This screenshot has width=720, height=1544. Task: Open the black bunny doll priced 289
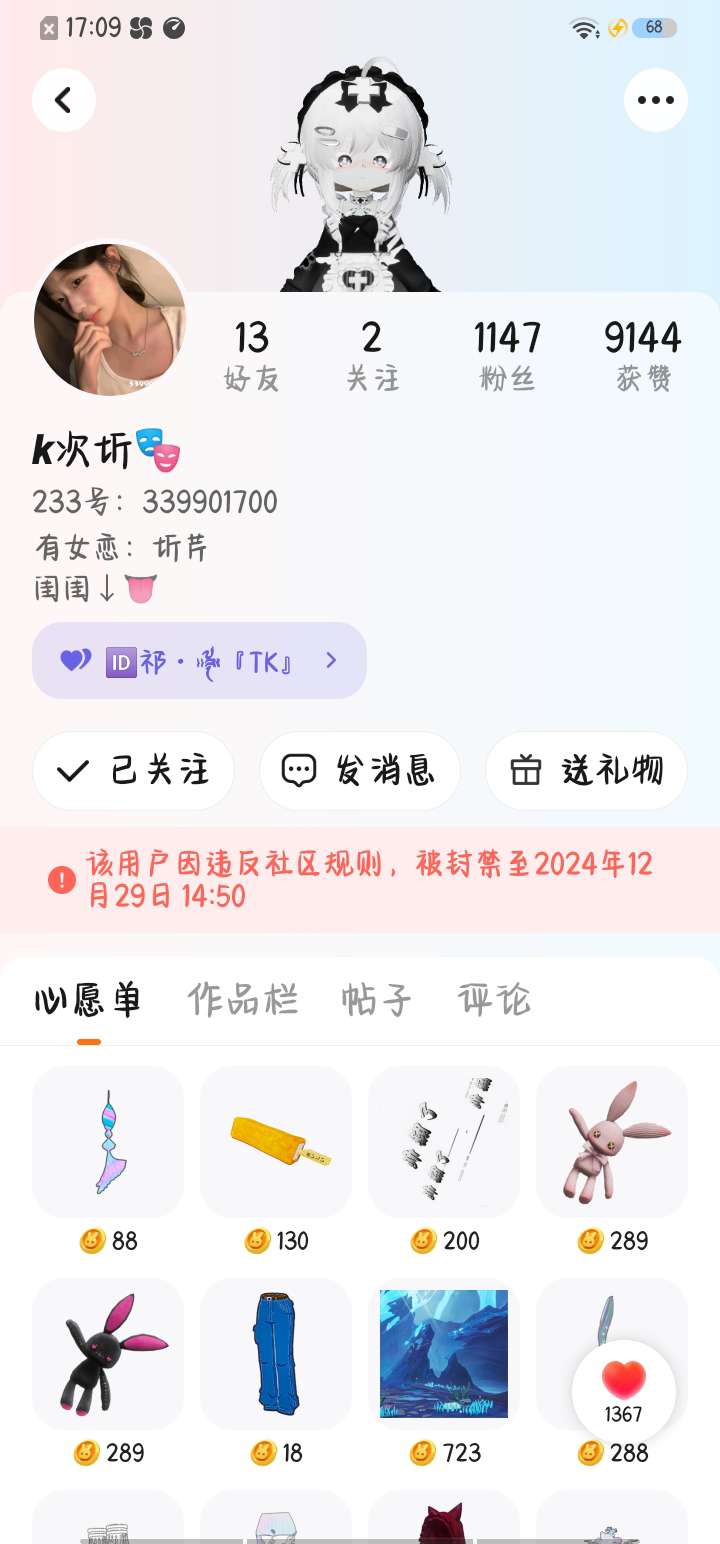pos(108,1354)
